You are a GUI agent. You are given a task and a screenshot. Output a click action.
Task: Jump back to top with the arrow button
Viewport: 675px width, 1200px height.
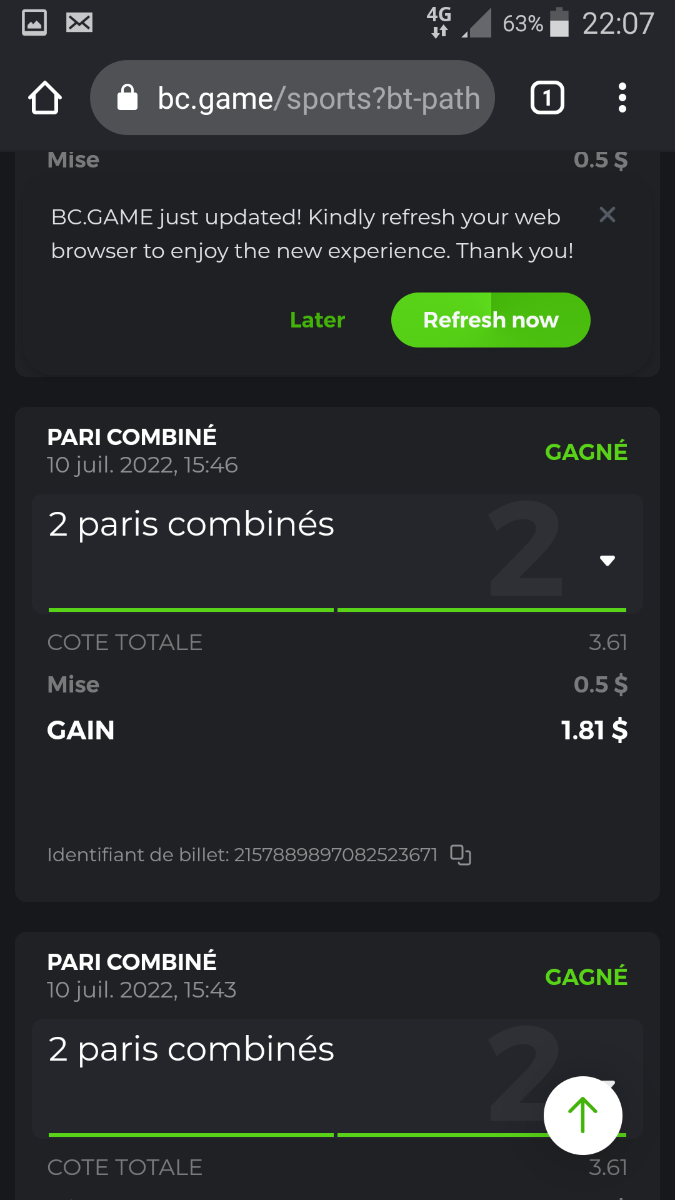coord(583,1115)
